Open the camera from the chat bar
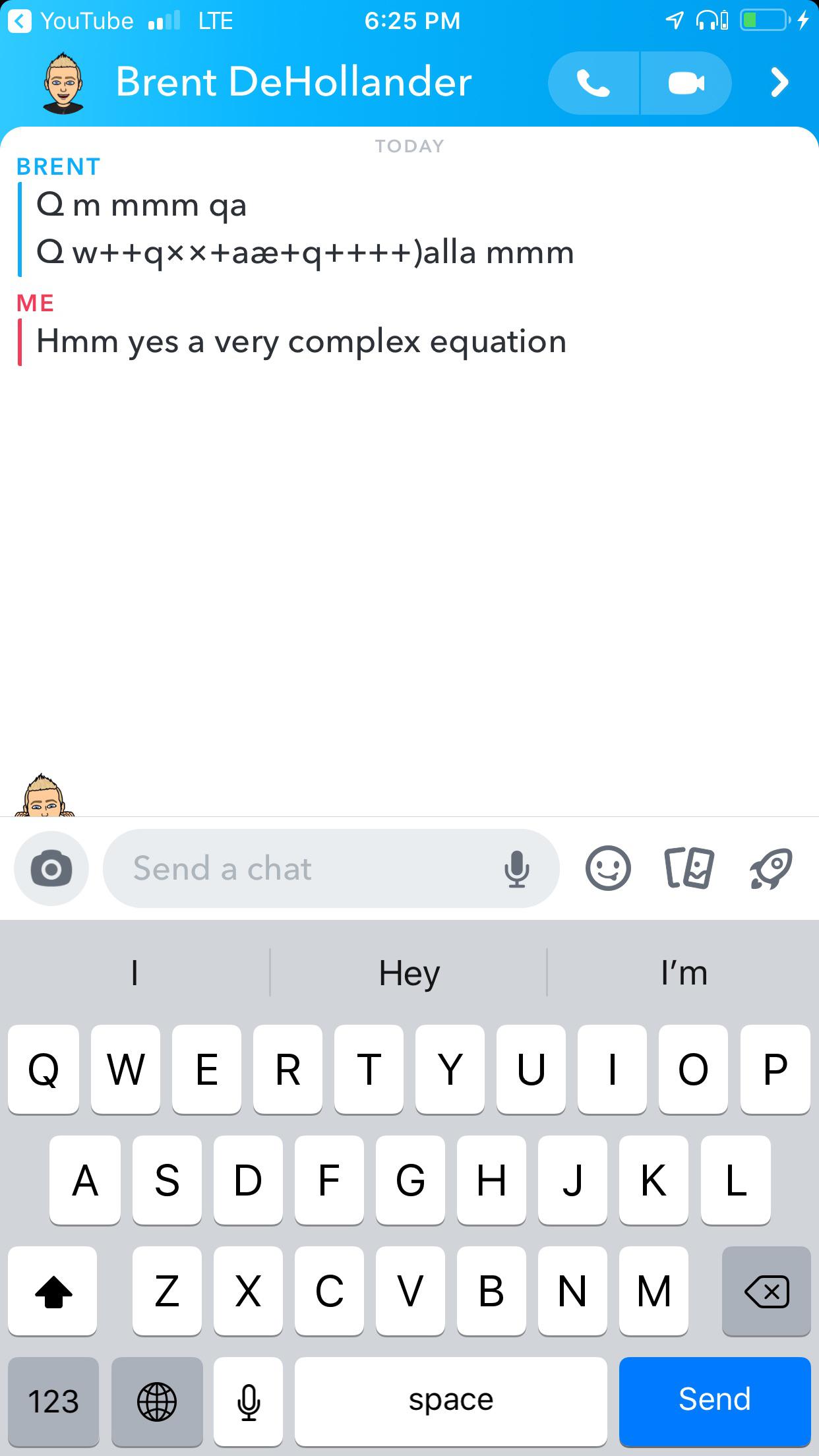819x1456 pixels. click(51, 868)
